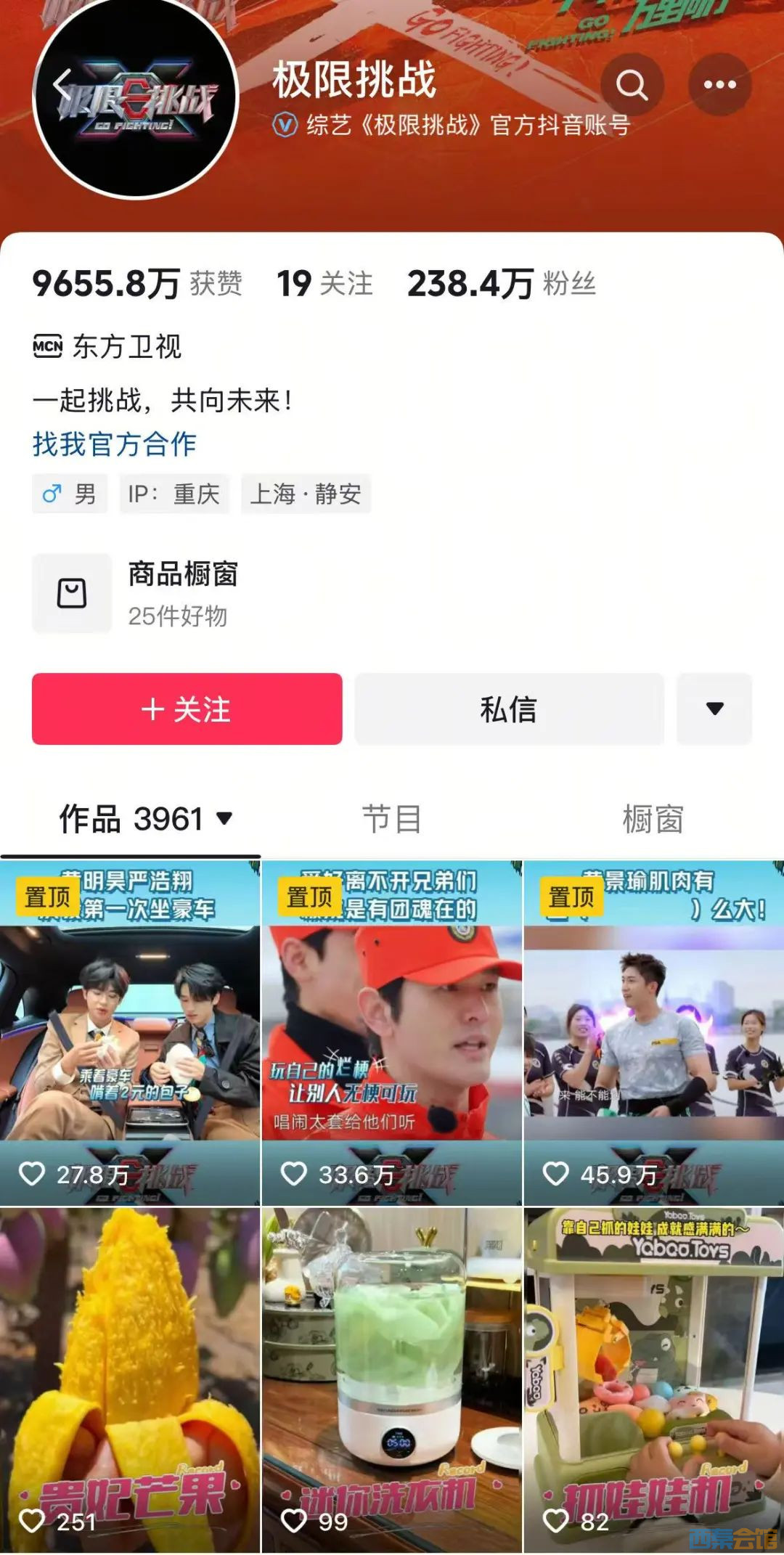Follow the account with 关注 button
This screenshot has height=1555, width=784.
pyautogui.click(x=187, y=709)
